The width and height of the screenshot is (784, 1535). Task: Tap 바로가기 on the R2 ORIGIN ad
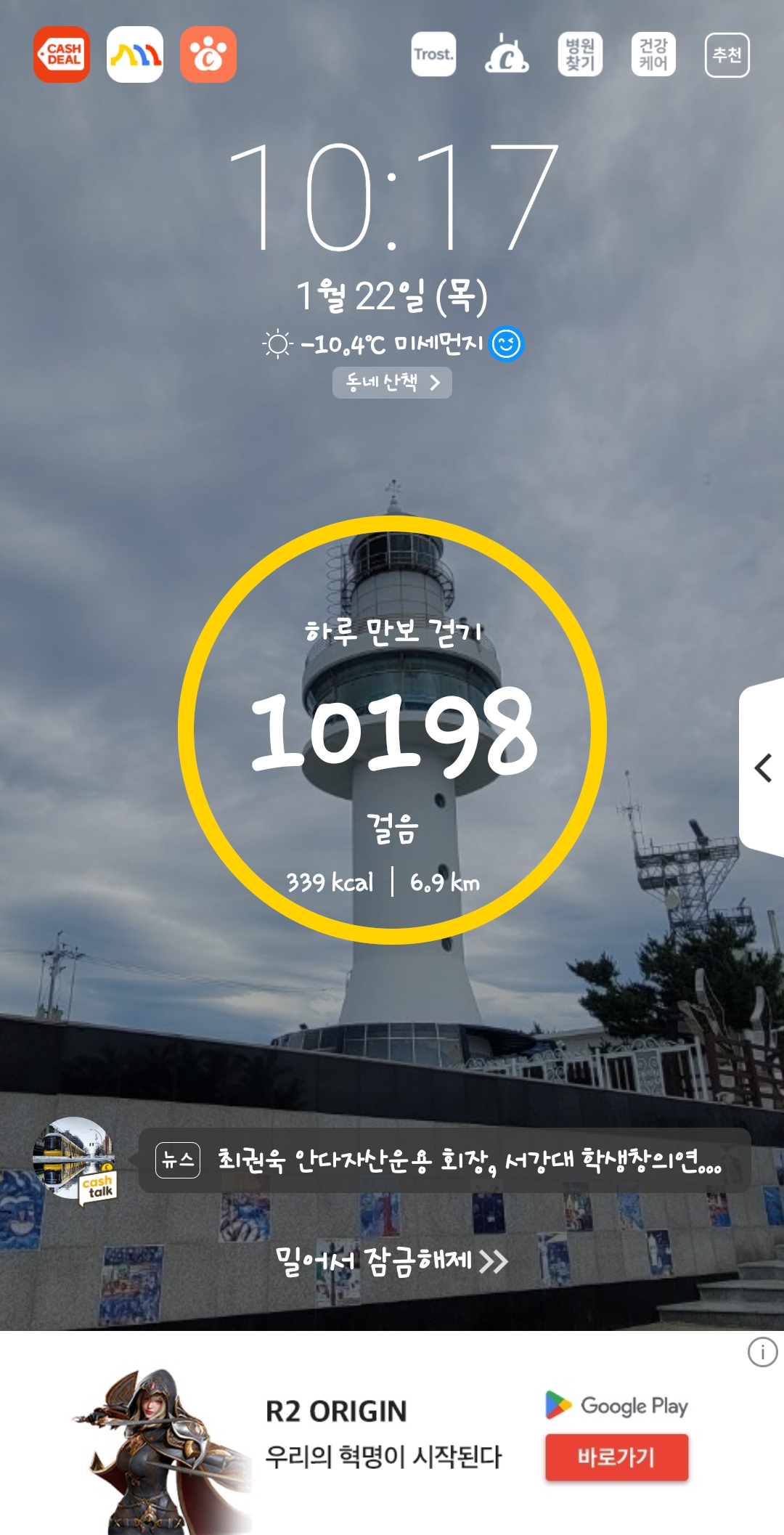pos(616,1457)
